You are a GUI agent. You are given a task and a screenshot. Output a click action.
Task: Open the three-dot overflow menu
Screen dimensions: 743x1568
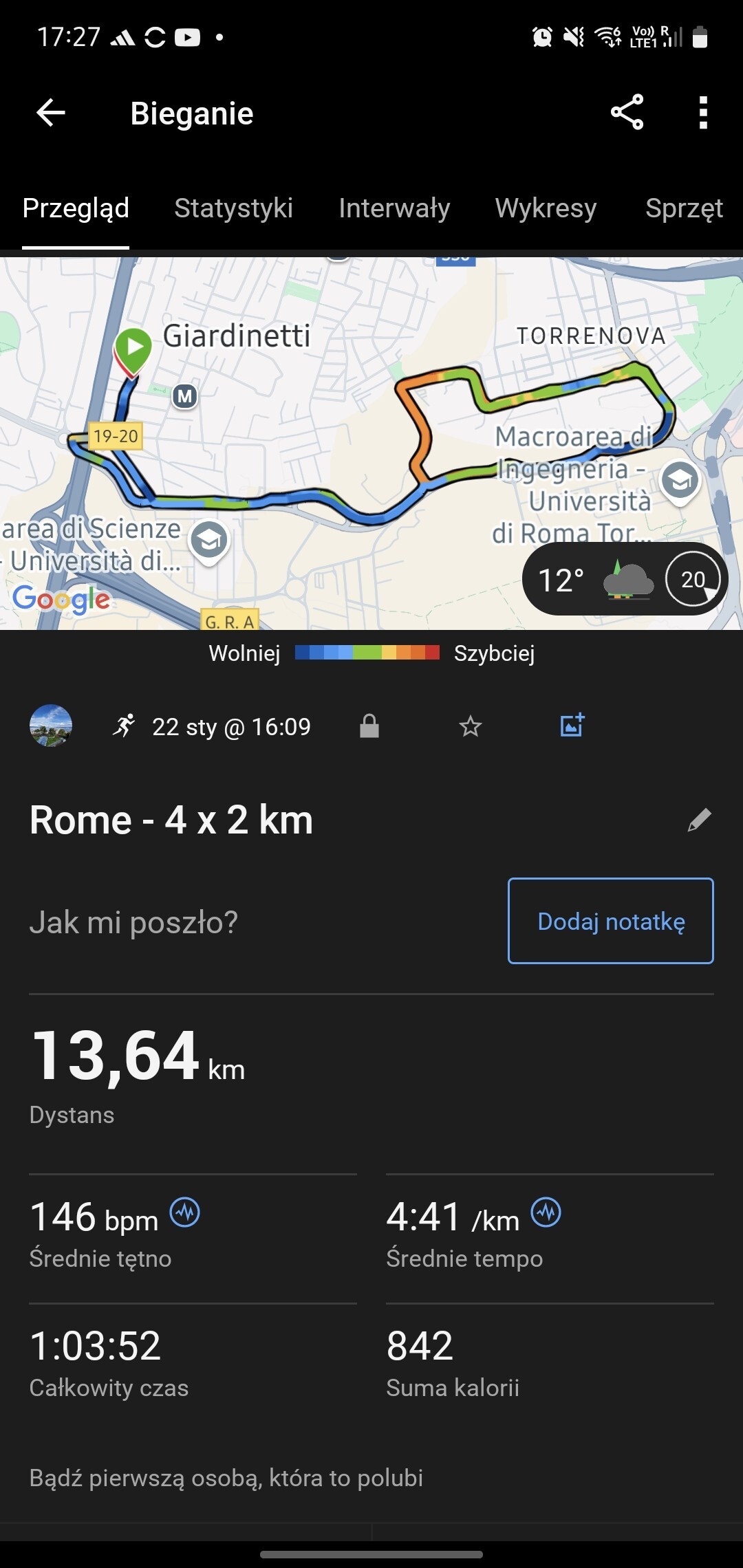702,113
